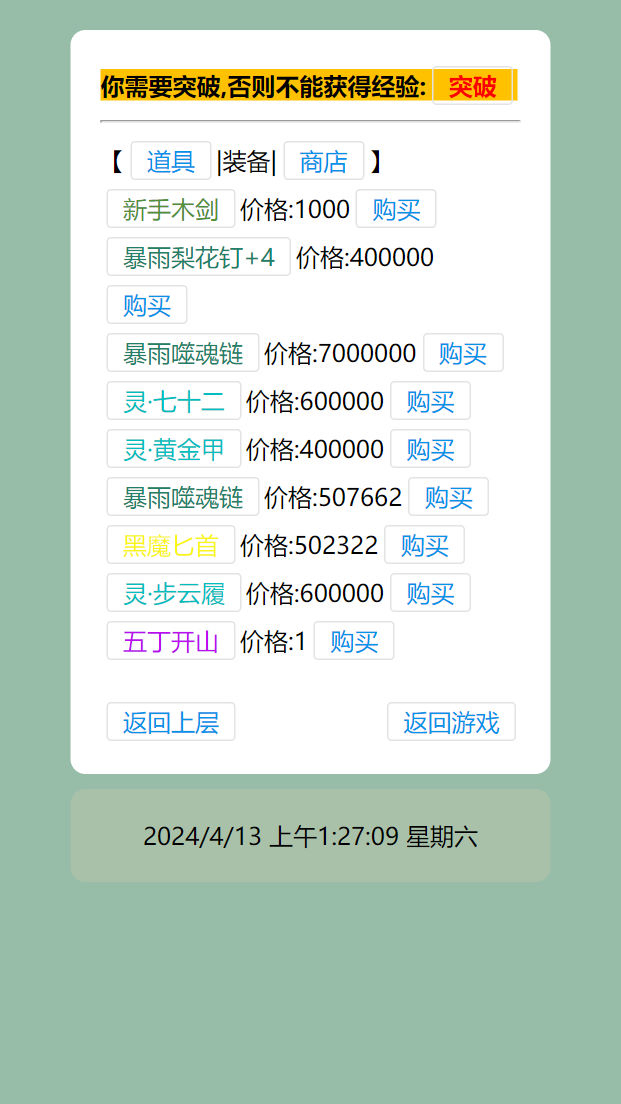The height and width of the screenshot is (1104, 621).
Task: Buy 暴雨噬魂链 priced 507662
Action: [x=448, y=496]
